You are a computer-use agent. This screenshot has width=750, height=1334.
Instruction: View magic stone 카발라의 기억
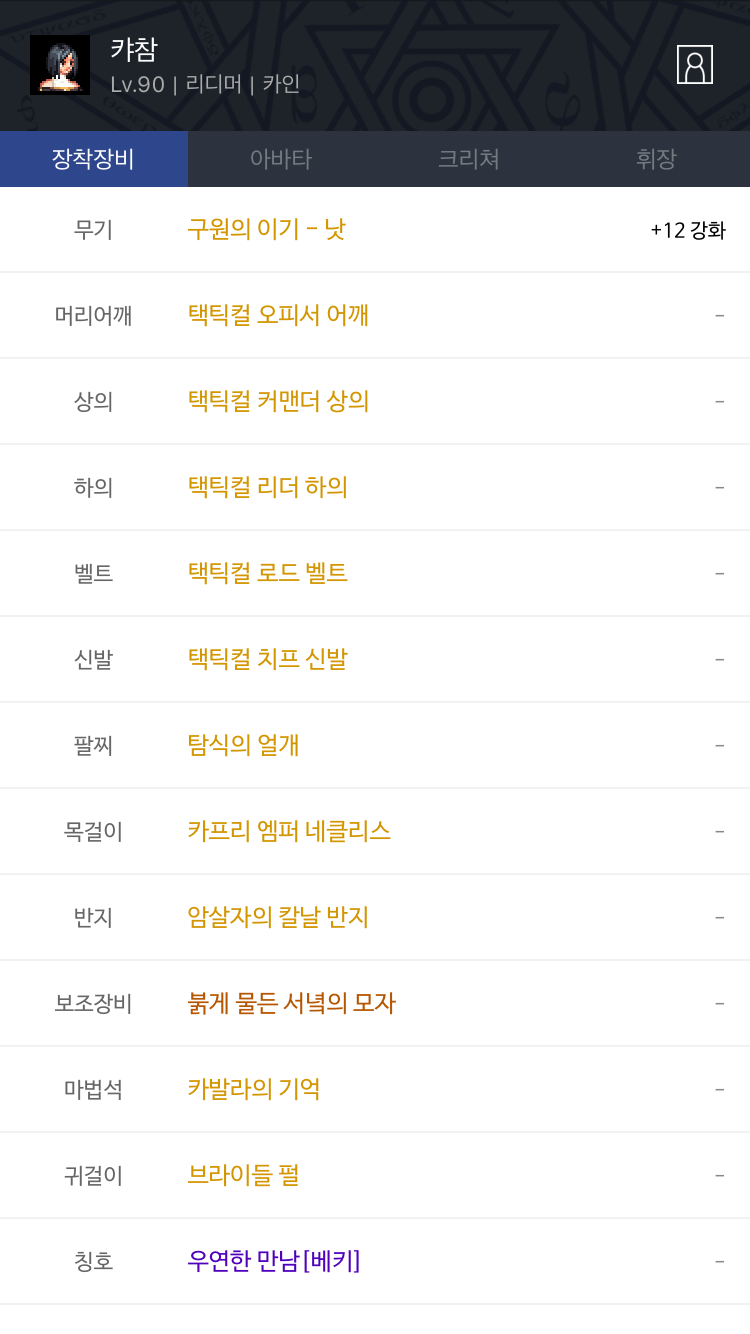click(x=254, y=1089)
